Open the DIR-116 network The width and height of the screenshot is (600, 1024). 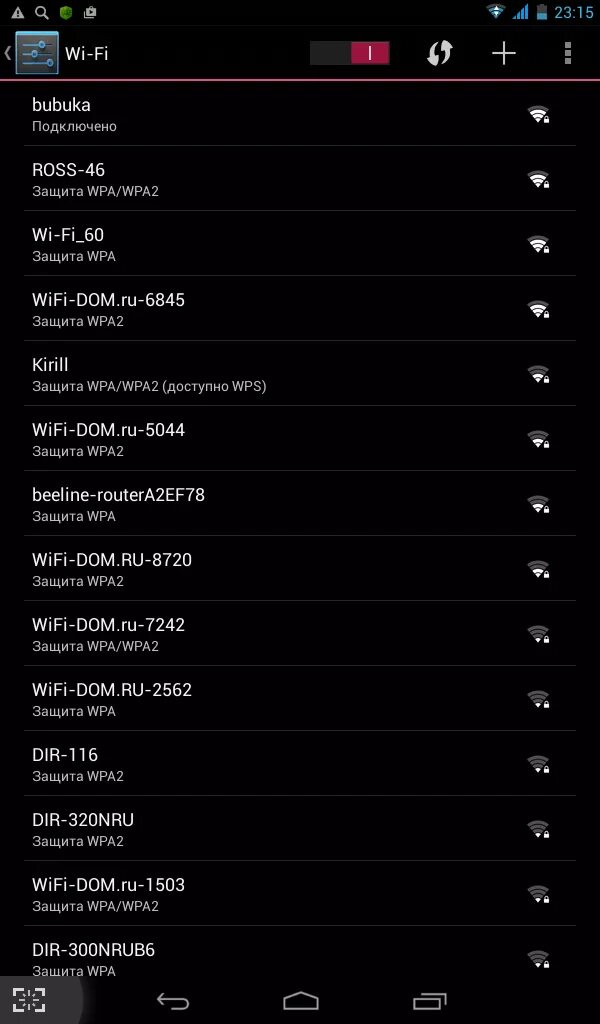[300, 763]
